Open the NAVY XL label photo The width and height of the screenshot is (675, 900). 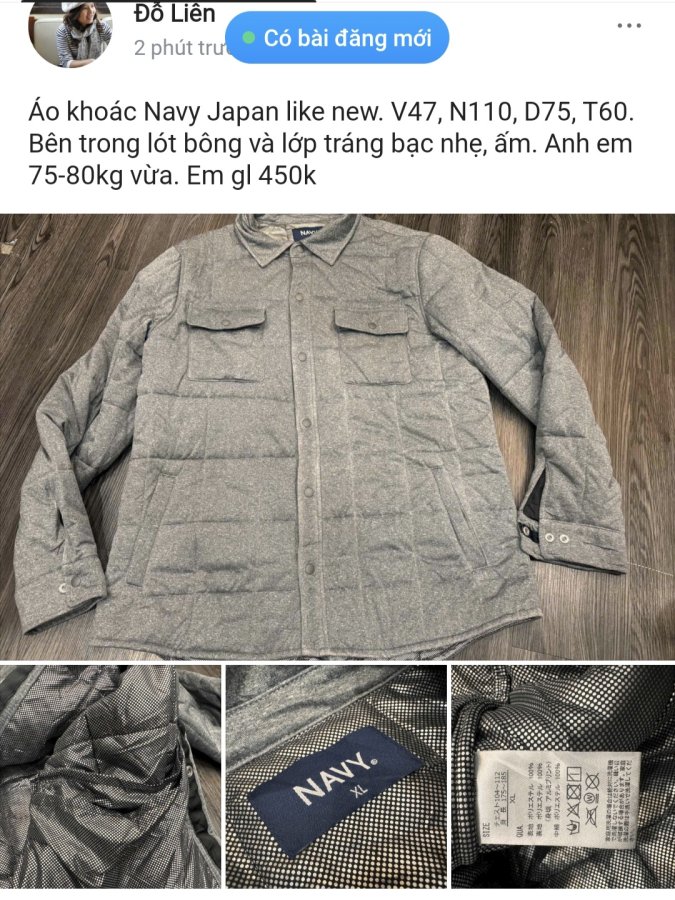point(336,776)
